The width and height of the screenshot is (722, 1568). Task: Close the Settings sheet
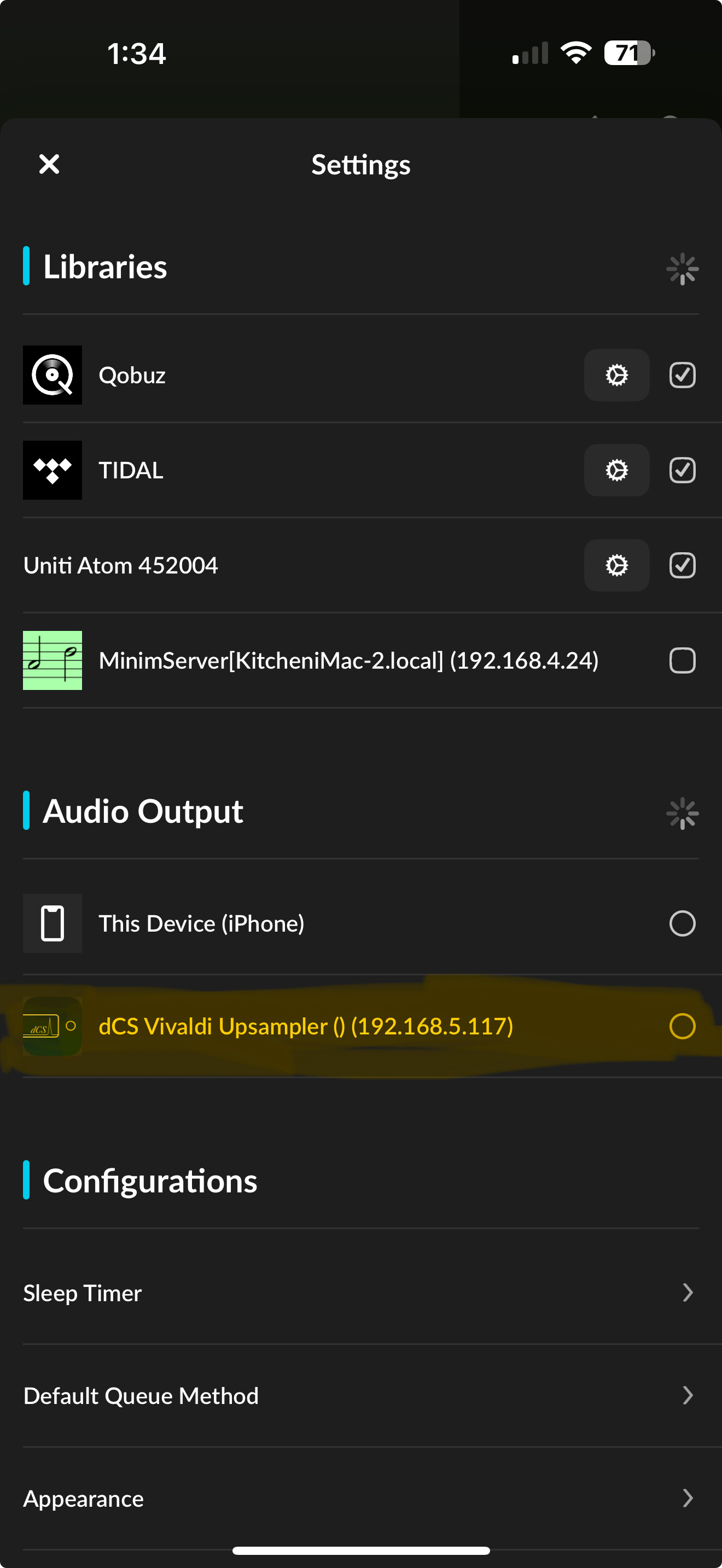tap(49, 163)
